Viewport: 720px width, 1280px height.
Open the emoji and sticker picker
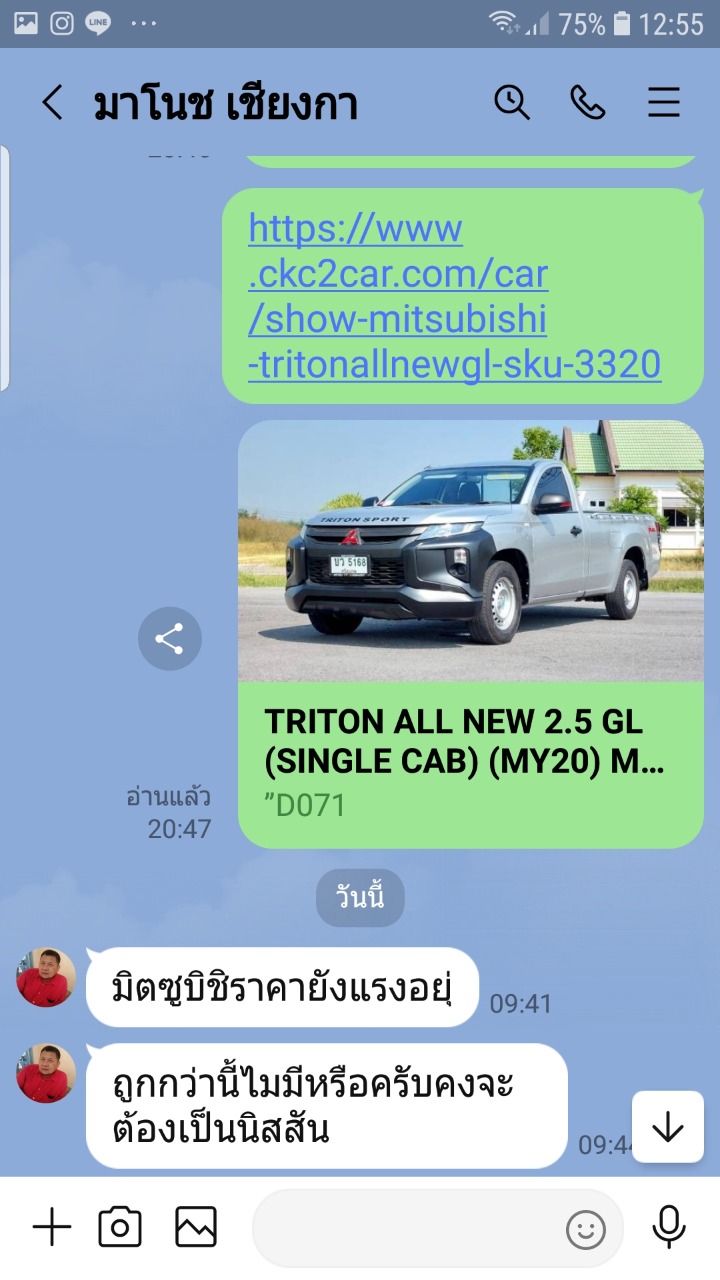pos(586,1229)
